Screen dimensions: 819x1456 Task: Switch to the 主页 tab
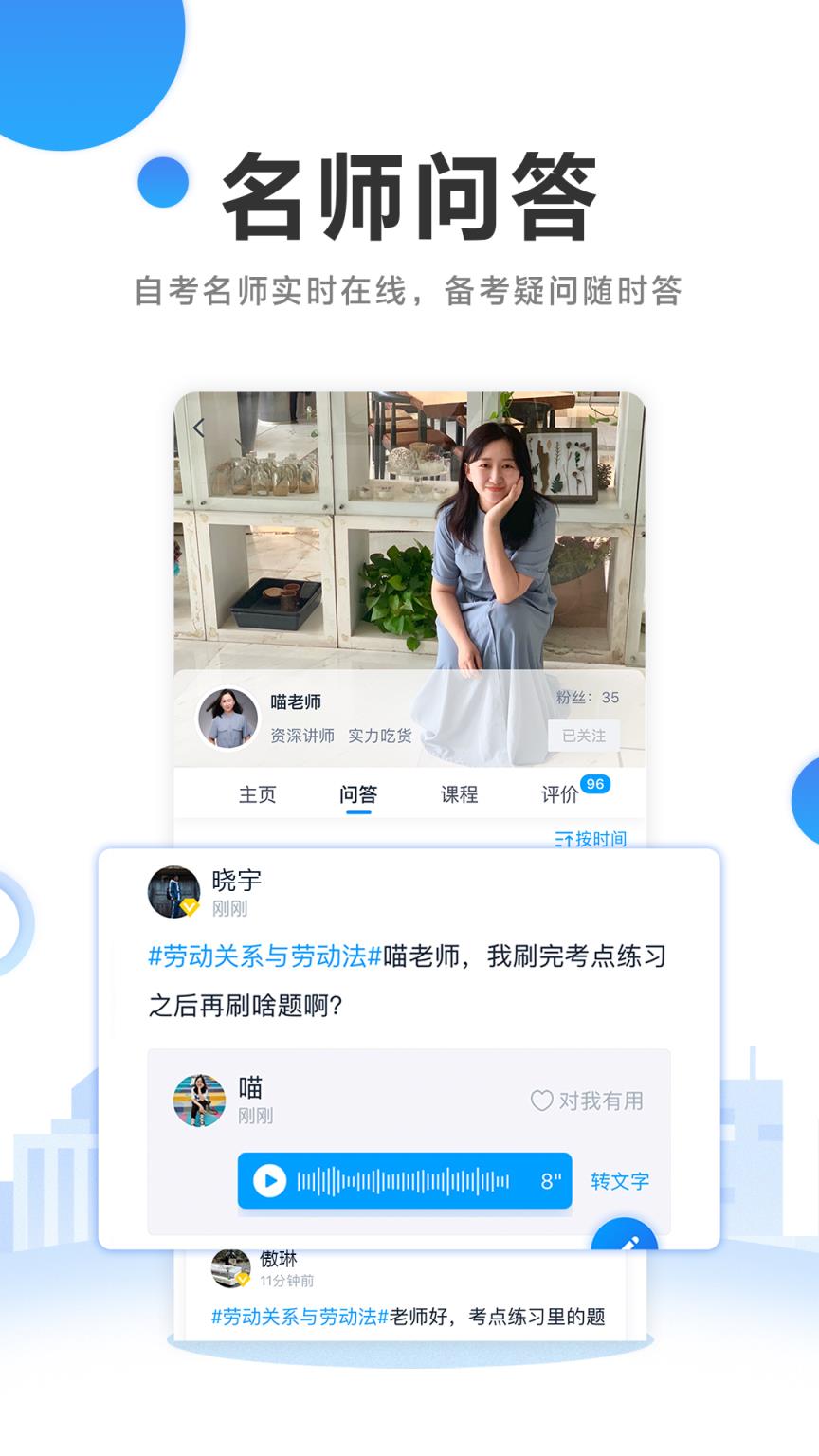[x=258, y=794]
